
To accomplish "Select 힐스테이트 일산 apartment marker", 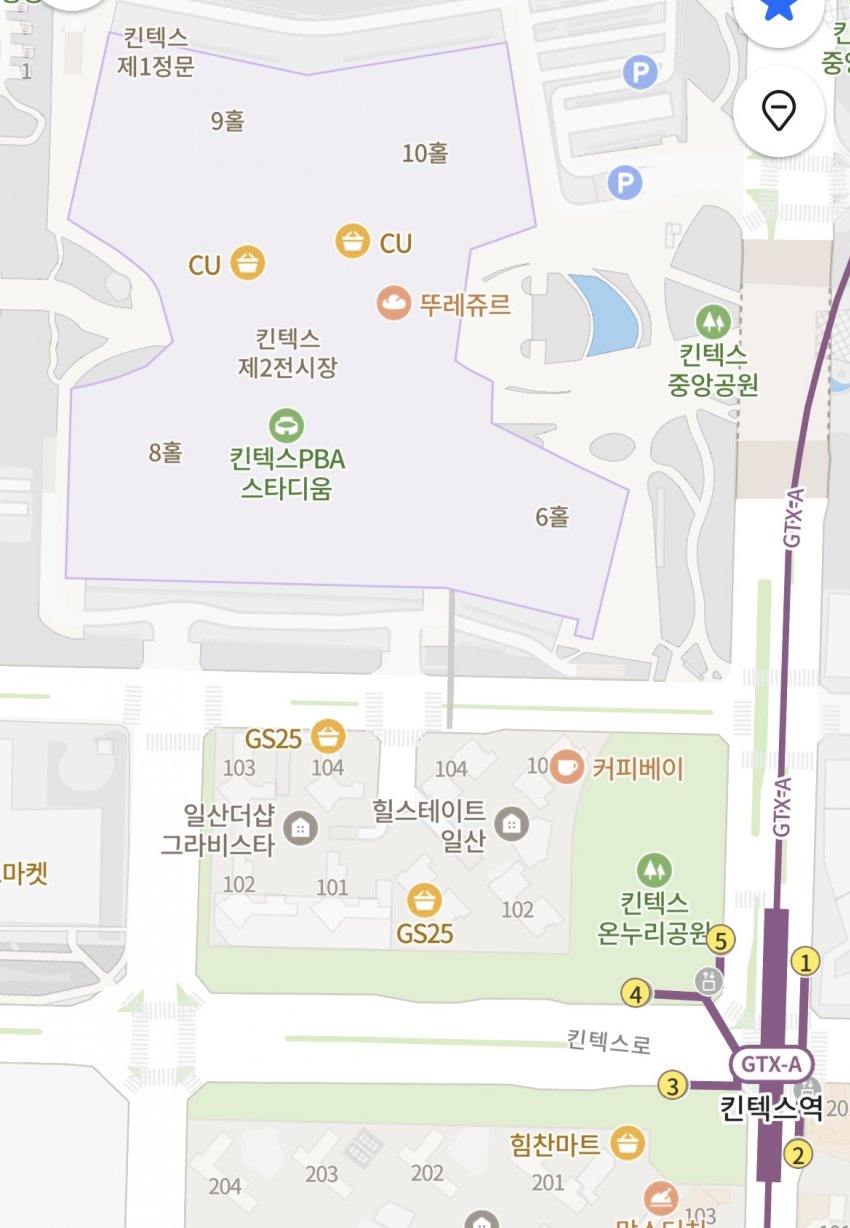I will [x=511, y=823].
